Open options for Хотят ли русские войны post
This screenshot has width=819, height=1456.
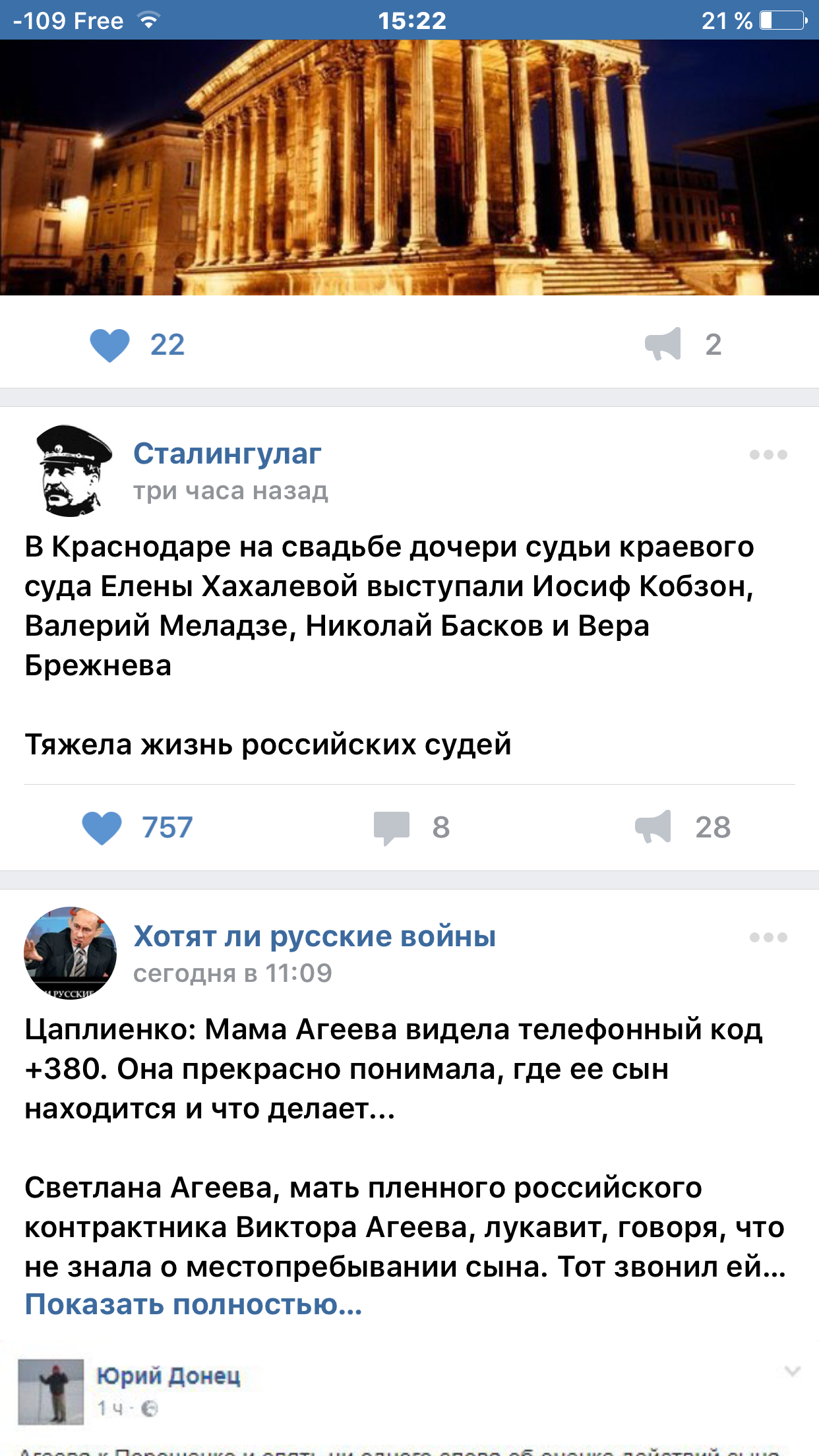pyautogui.click(x=768, y=938)
